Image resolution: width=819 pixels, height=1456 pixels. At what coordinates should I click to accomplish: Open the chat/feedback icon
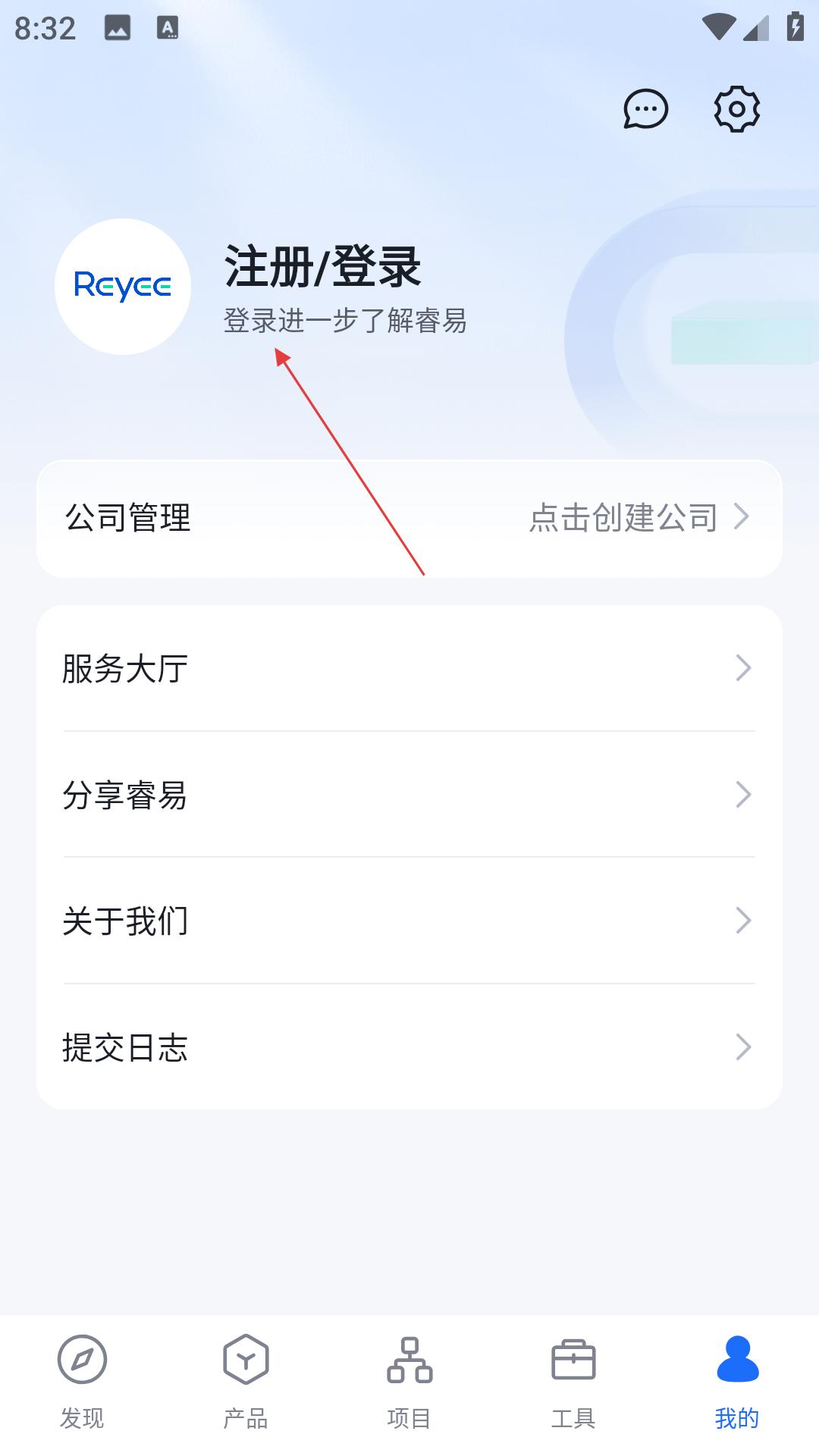click(645, 108)
